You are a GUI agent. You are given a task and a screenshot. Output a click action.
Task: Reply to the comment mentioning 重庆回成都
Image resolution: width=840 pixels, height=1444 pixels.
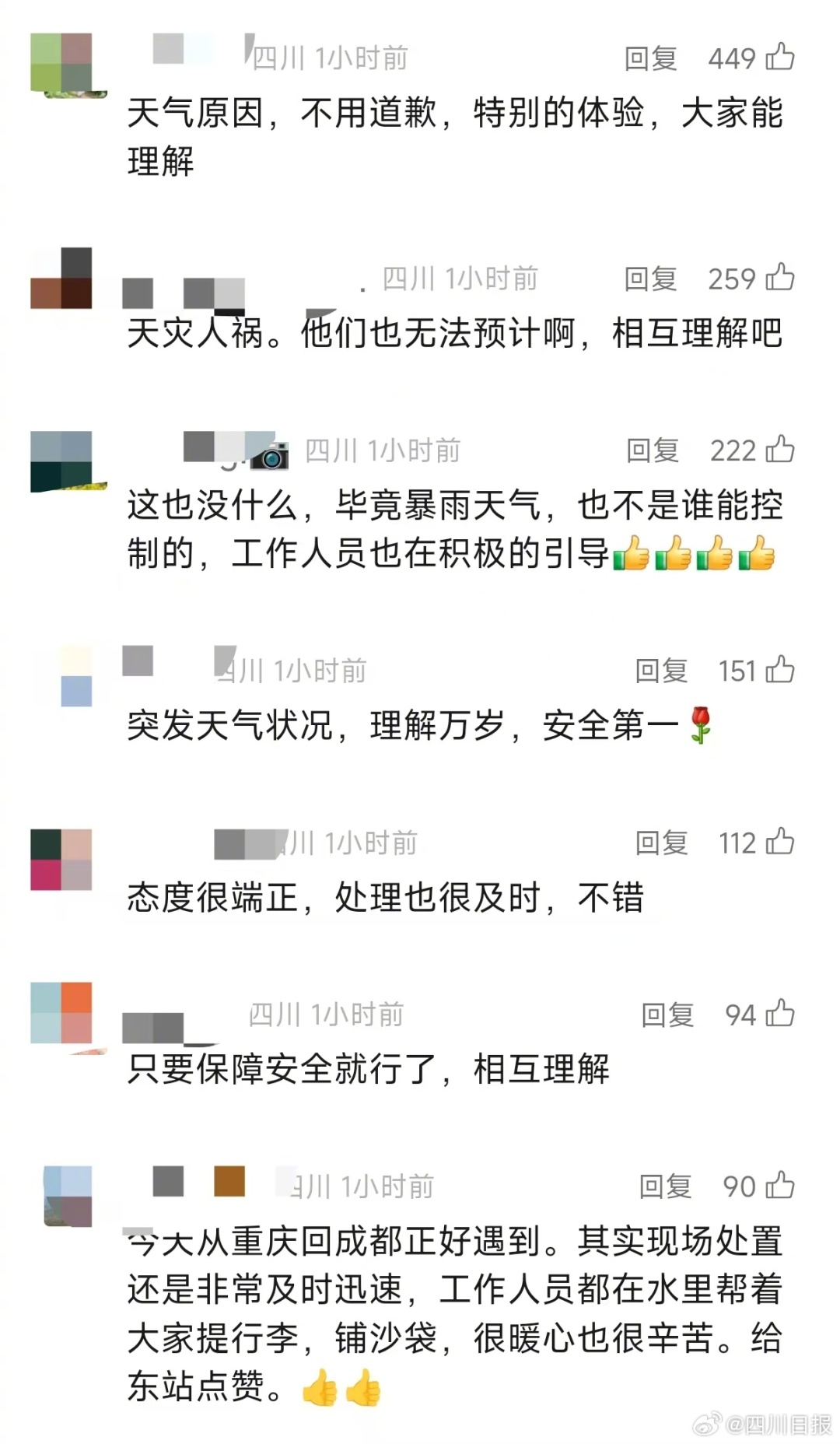tap(665, 1186)
